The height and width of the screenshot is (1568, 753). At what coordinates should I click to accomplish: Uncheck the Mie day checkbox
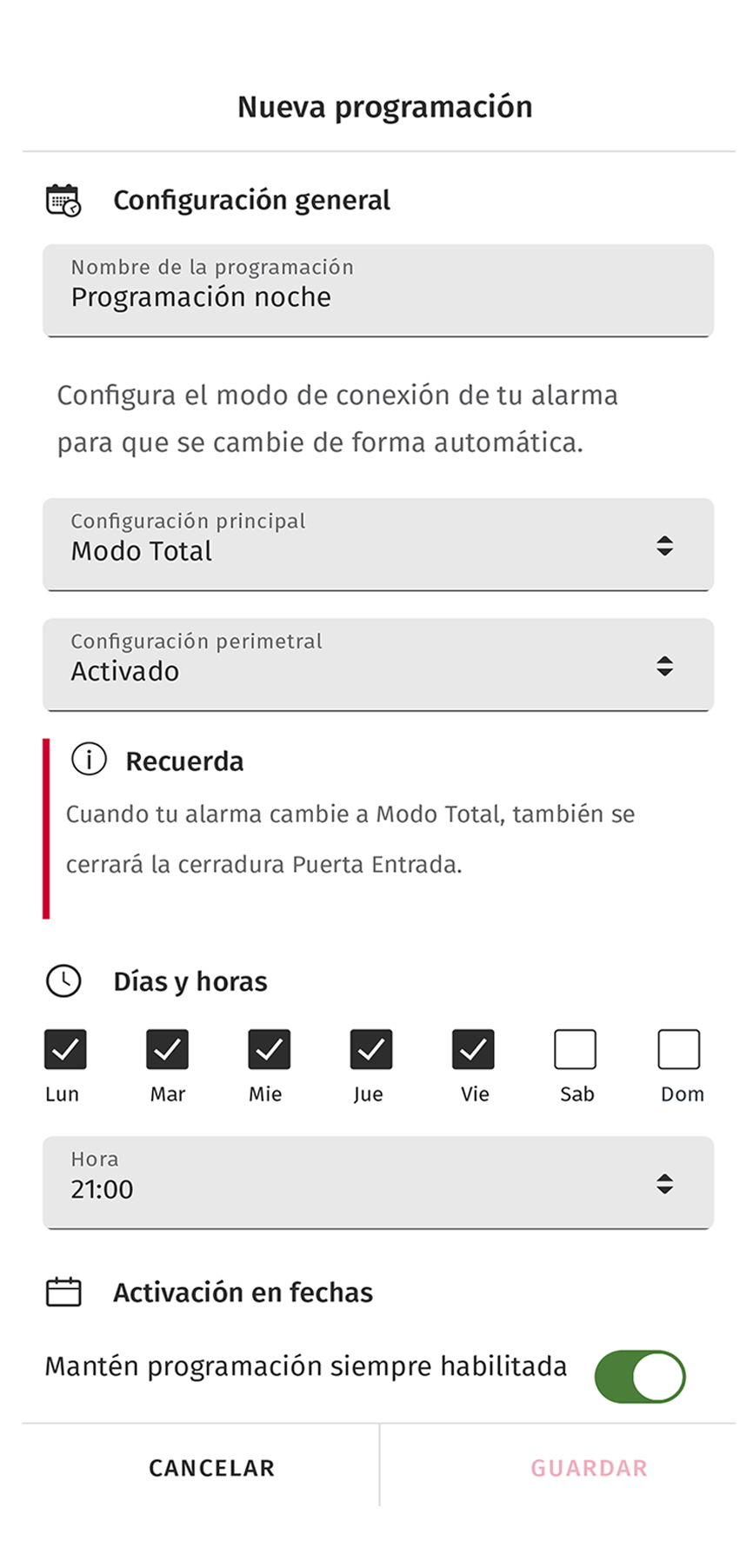[269, 1048]
